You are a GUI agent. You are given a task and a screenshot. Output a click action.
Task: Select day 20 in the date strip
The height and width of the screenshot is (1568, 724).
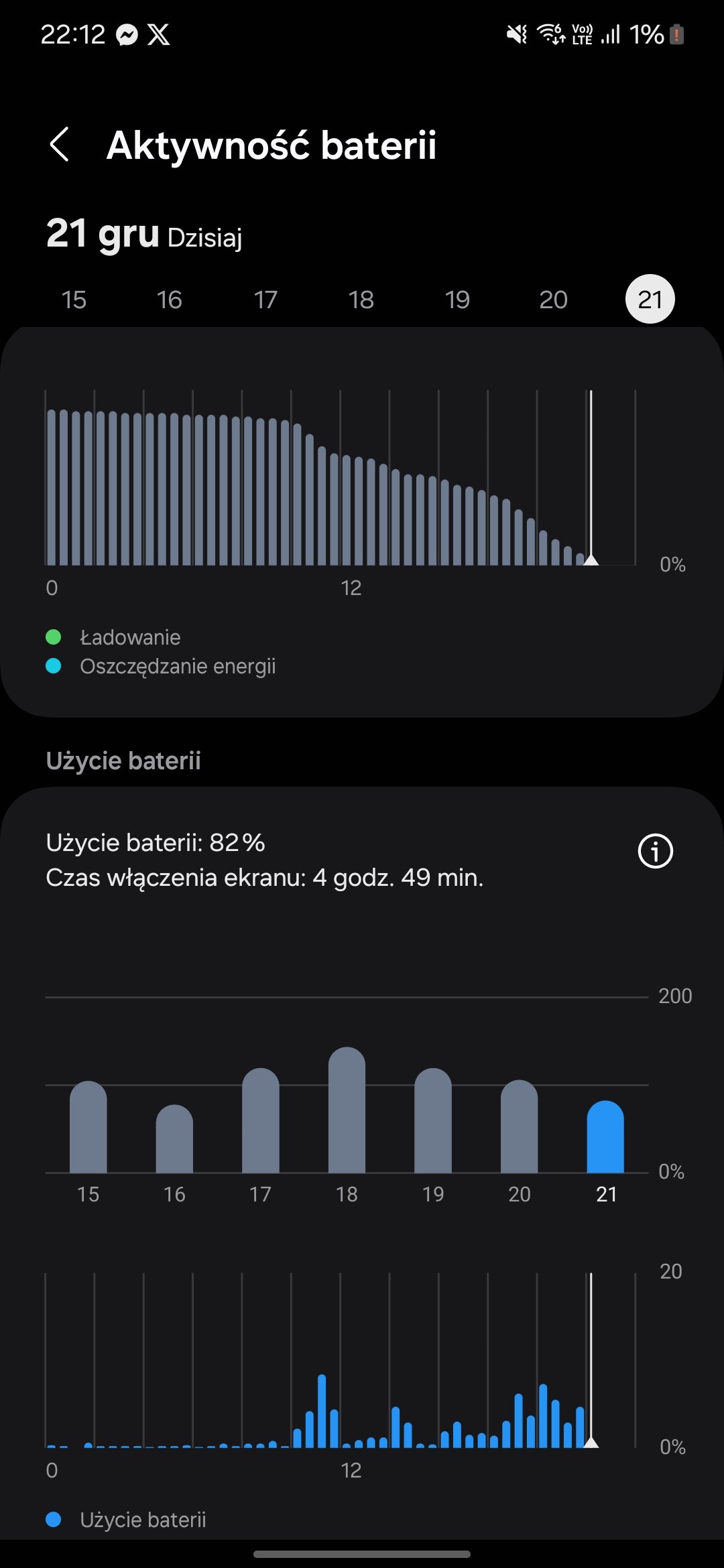(x=553, y=300)
